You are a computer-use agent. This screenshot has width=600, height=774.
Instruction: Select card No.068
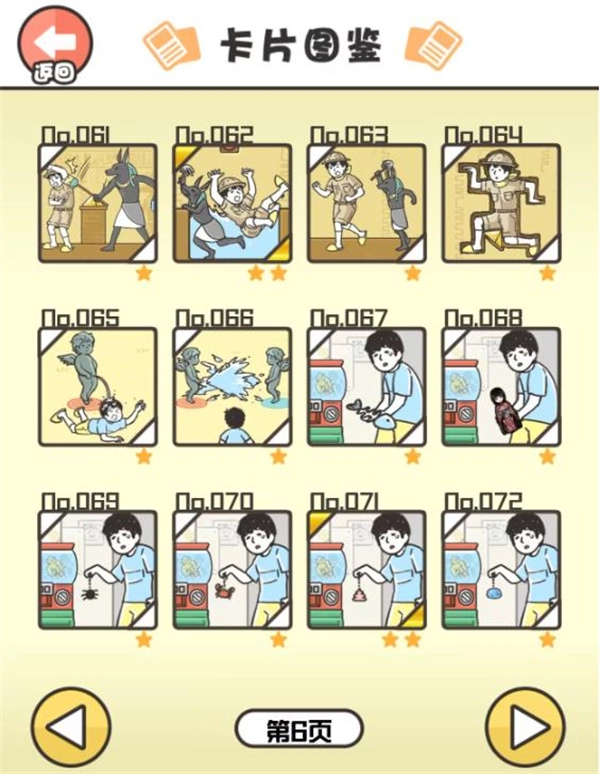501,387
